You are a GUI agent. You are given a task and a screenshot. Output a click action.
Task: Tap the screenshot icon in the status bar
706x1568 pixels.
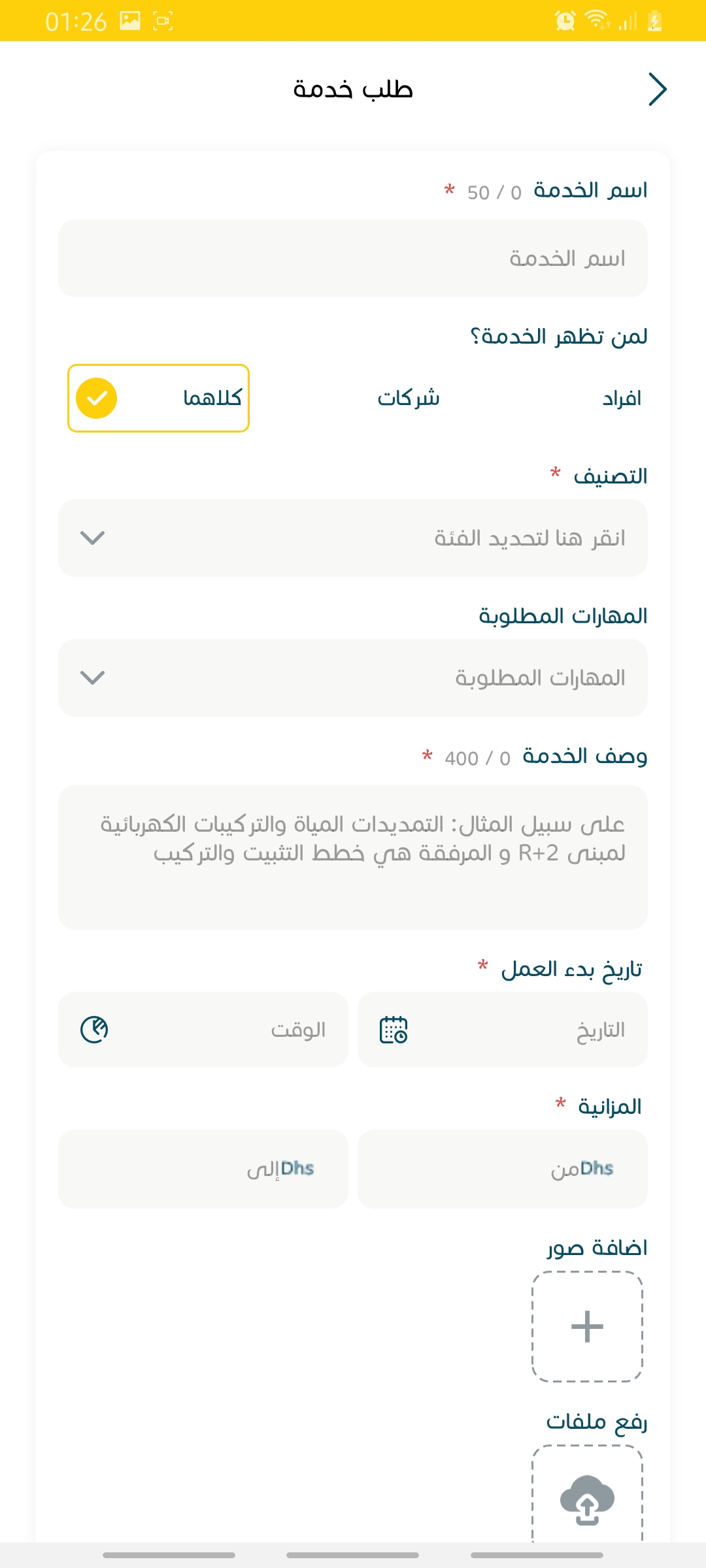coord(163,22)
